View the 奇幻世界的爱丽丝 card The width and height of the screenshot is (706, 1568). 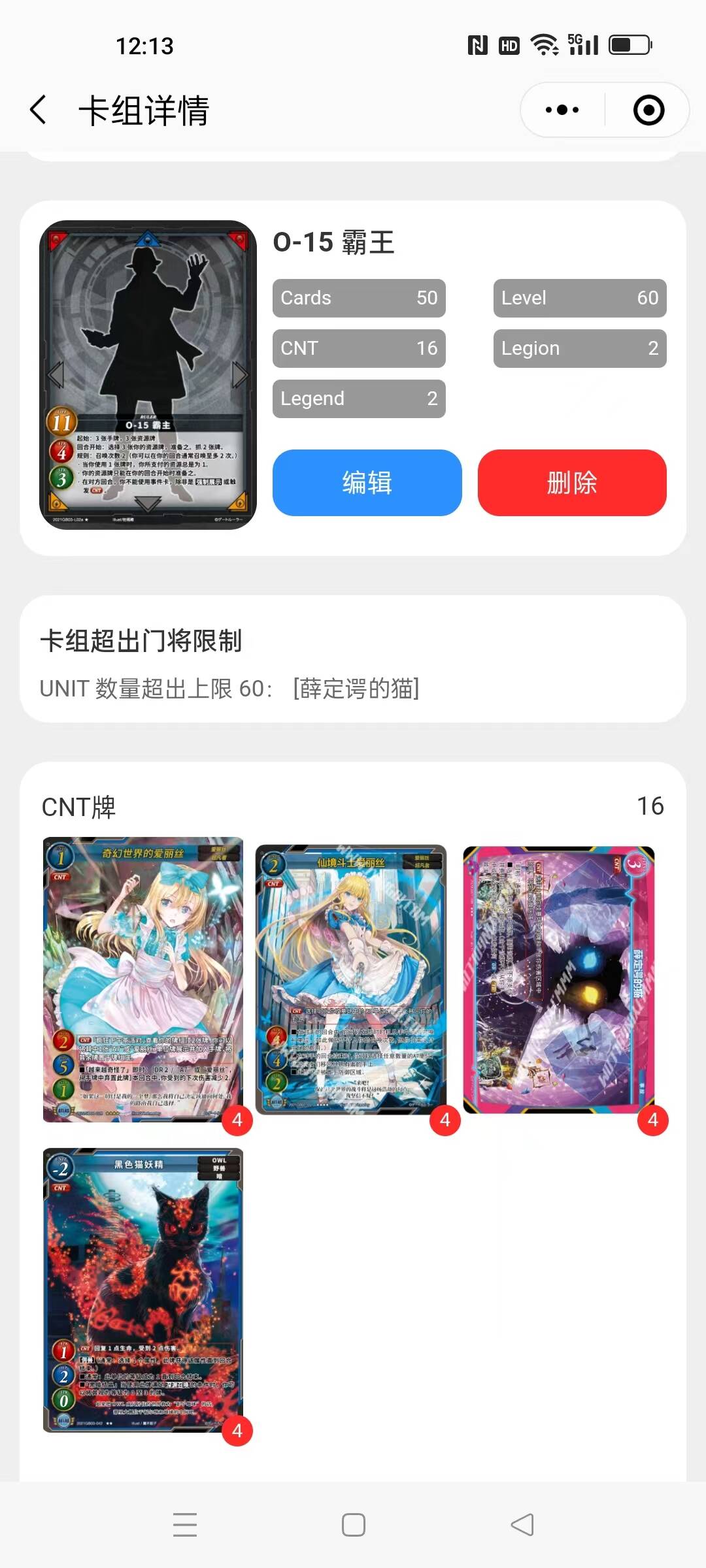point(143,979)
